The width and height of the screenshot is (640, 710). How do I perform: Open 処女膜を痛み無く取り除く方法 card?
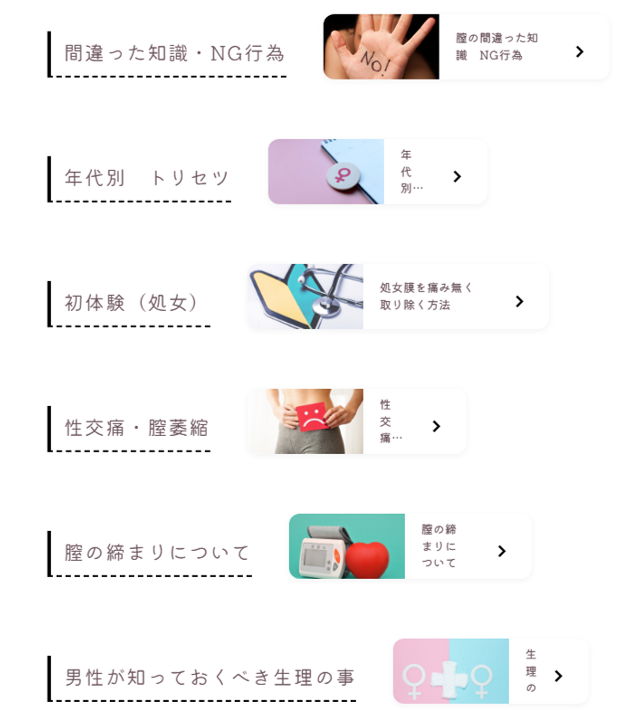pyautogui.click(x=399, y=297)
